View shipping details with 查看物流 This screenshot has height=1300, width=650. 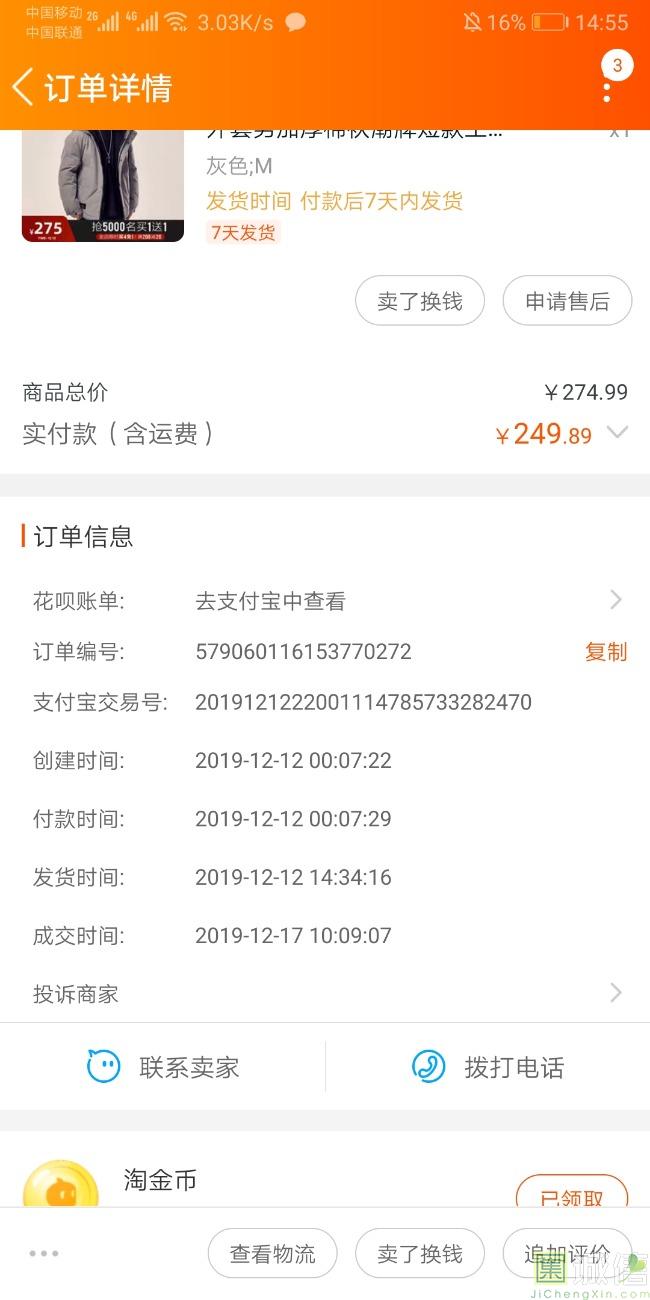coord(272,1254)
